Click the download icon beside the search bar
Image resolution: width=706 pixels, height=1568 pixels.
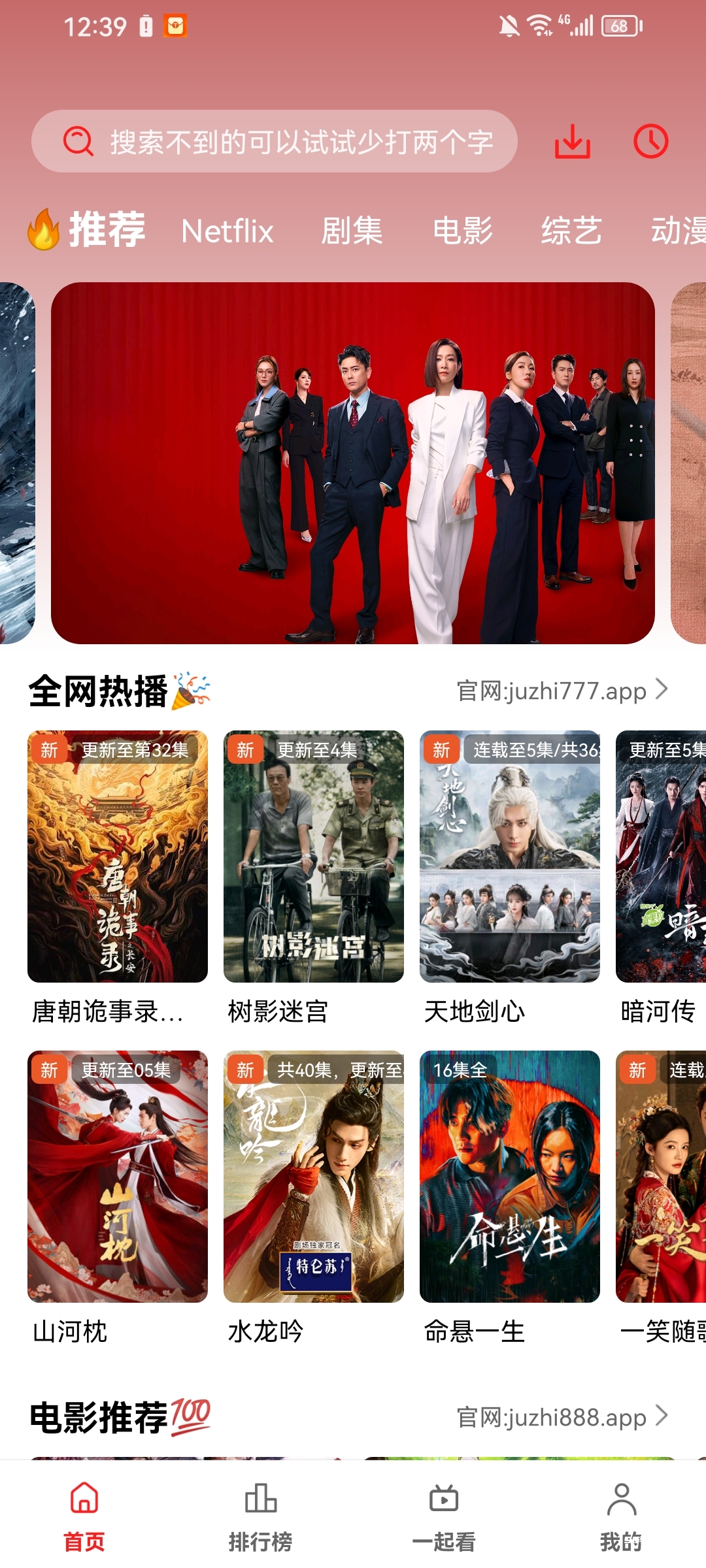(x=572, y=140)
